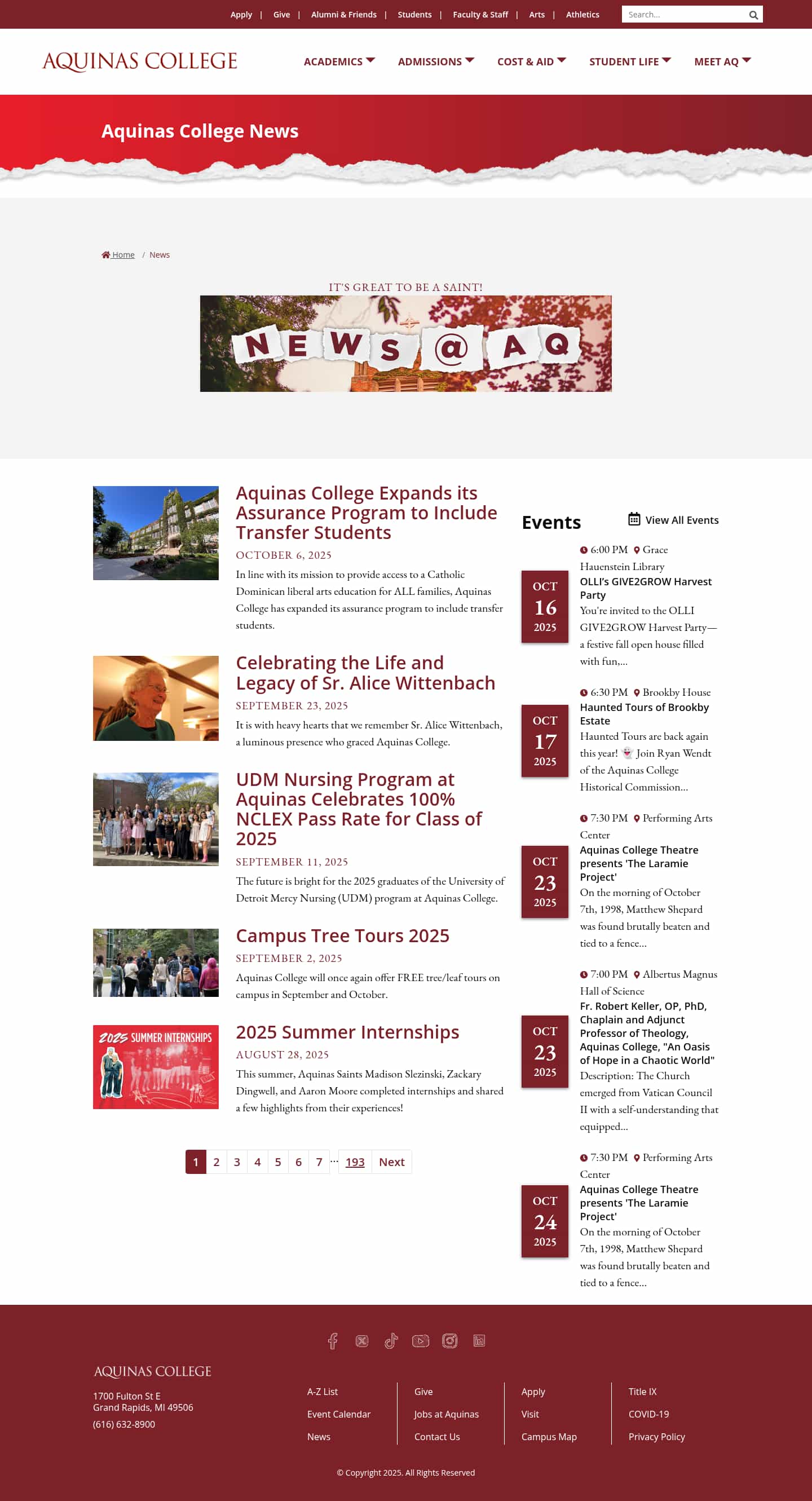This screenshot has width=812, height=1501.
Task: Go to the Athletics page
Action: (582, 15)
